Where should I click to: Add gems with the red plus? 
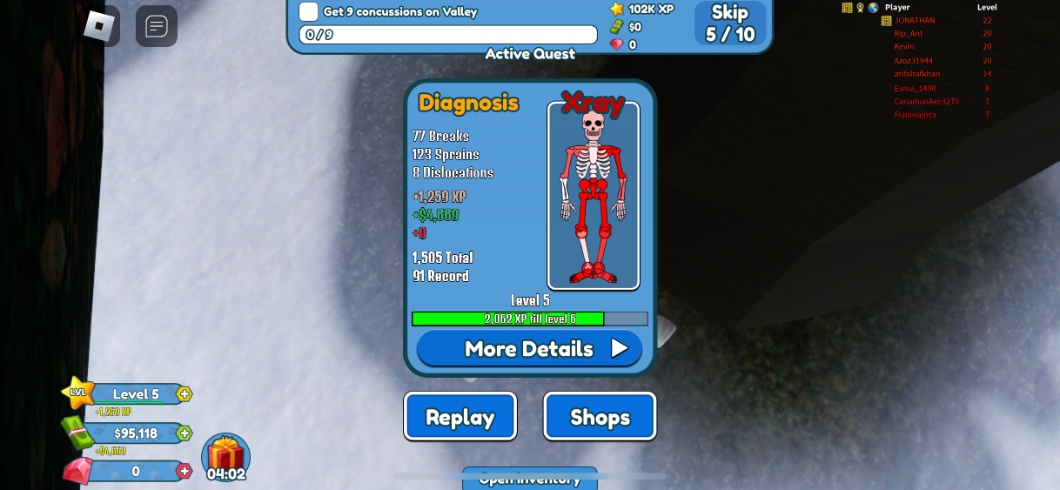pyautogui.click(x=184, y=471)
